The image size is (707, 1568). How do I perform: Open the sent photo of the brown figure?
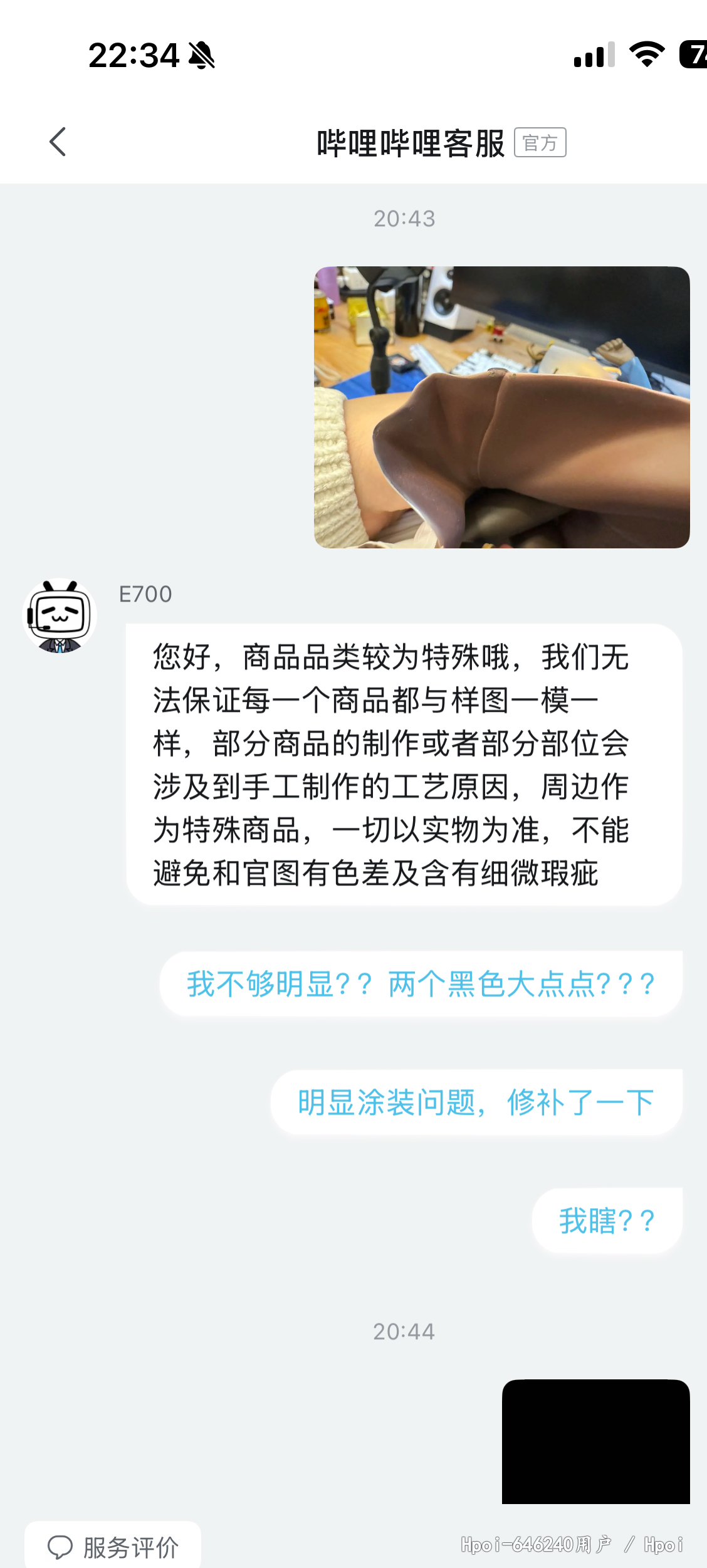coord(501,407)
